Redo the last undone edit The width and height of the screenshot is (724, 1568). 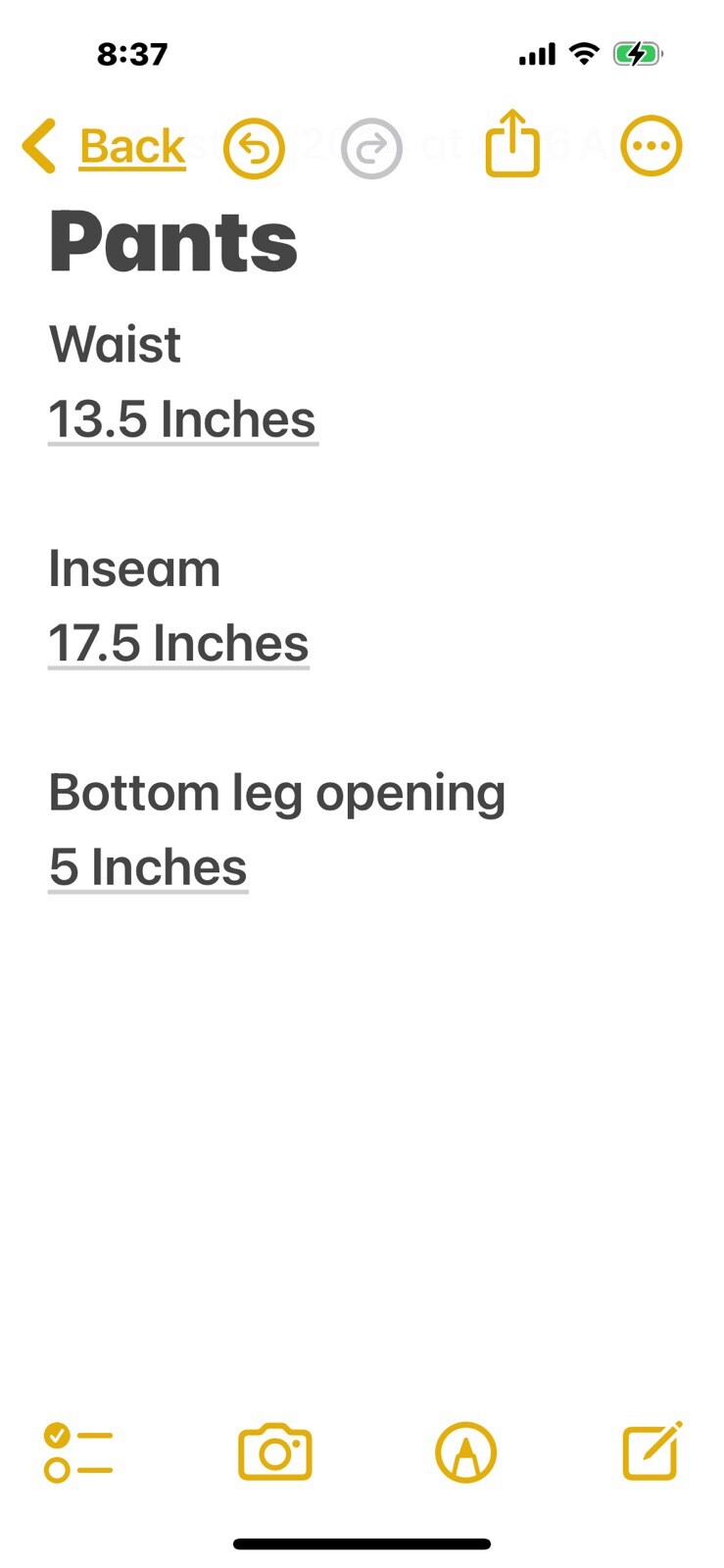371,149
